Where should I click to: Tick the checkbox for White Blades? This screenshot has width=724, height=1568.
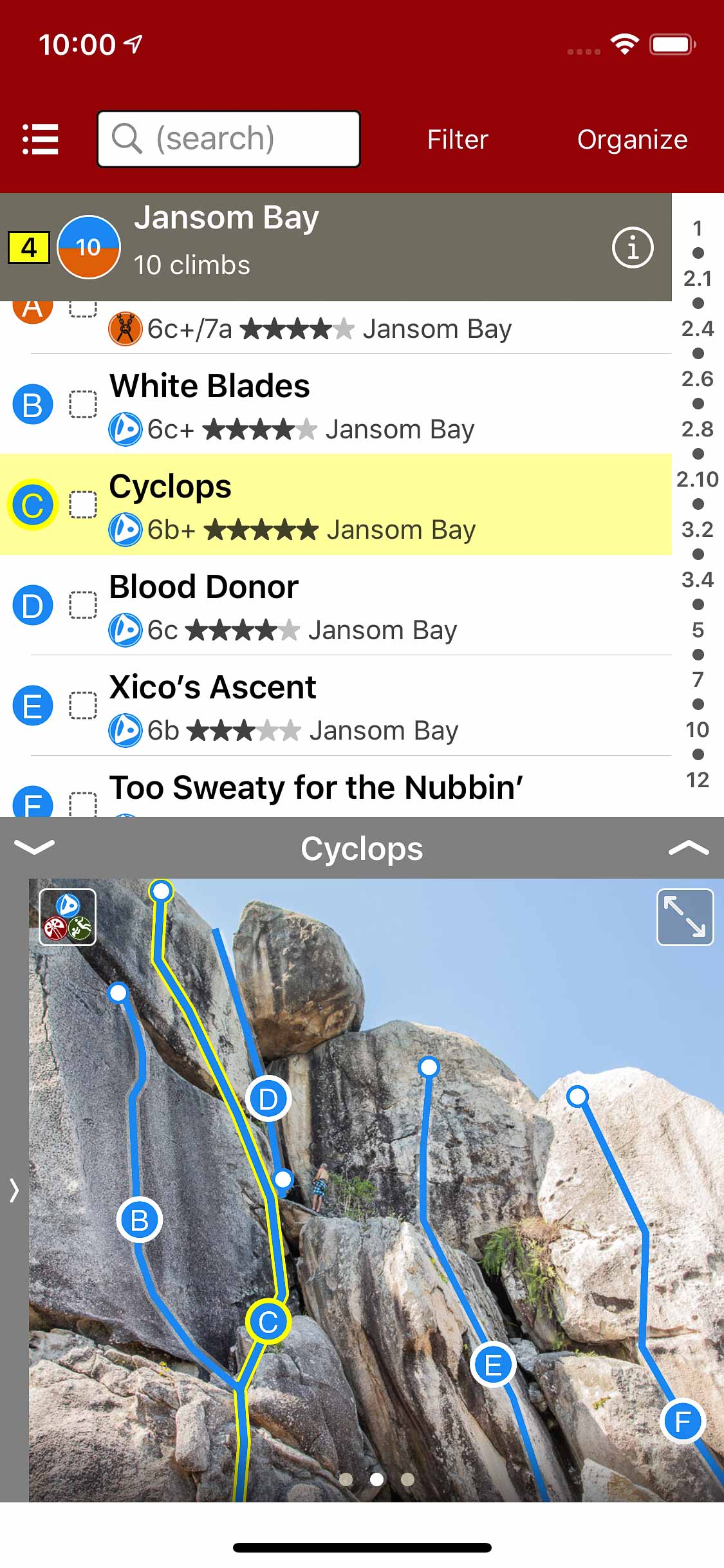tap(83, 404)
